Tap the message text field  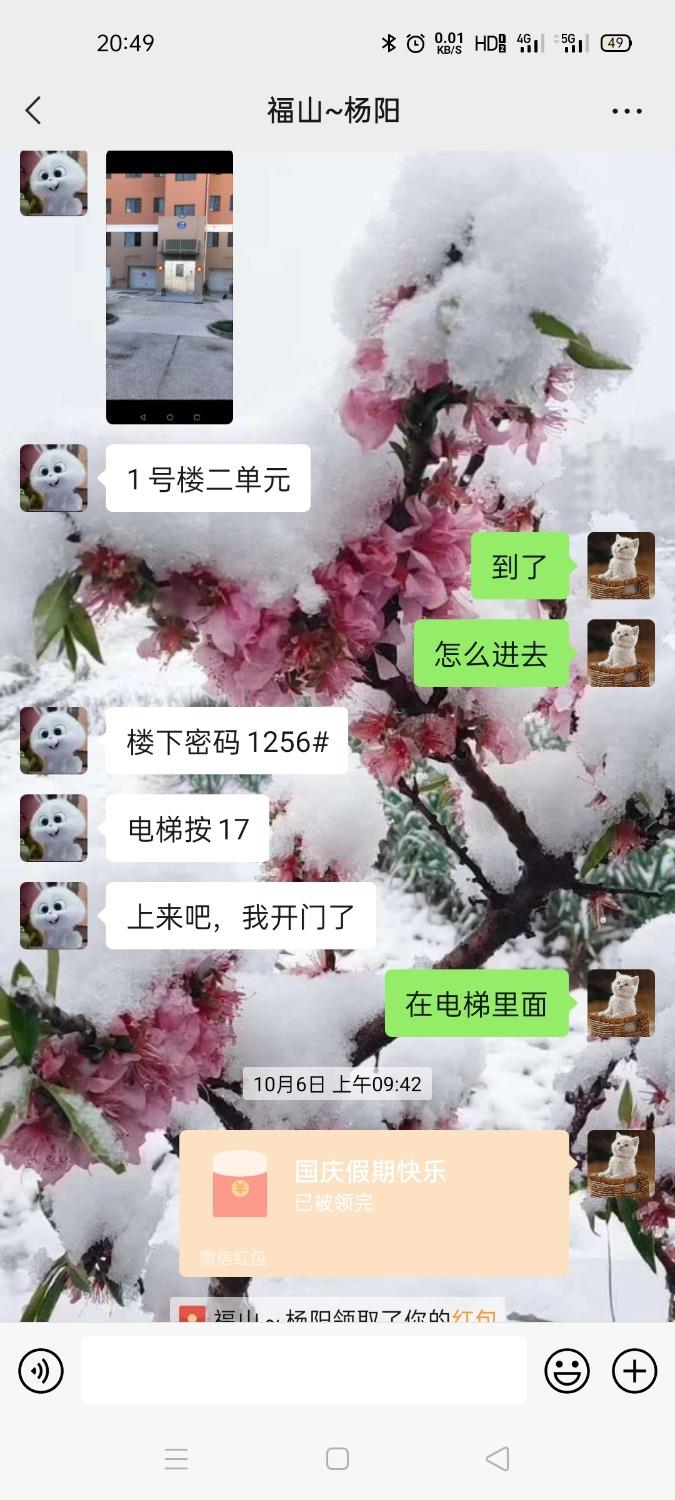click(303, 1370)
